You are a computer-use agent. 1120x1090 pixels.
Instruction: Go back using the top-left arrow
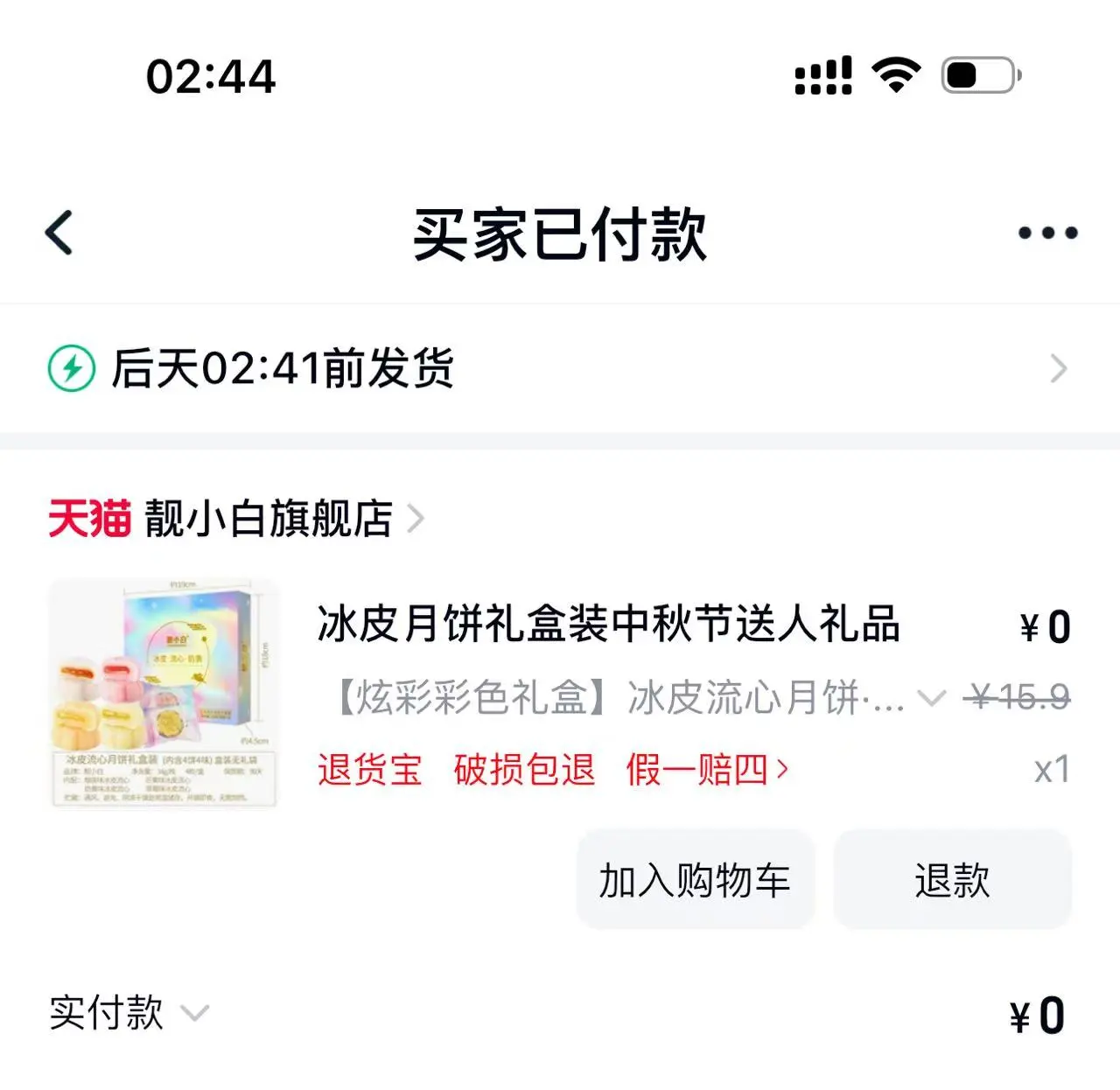[x=59, y=233]
